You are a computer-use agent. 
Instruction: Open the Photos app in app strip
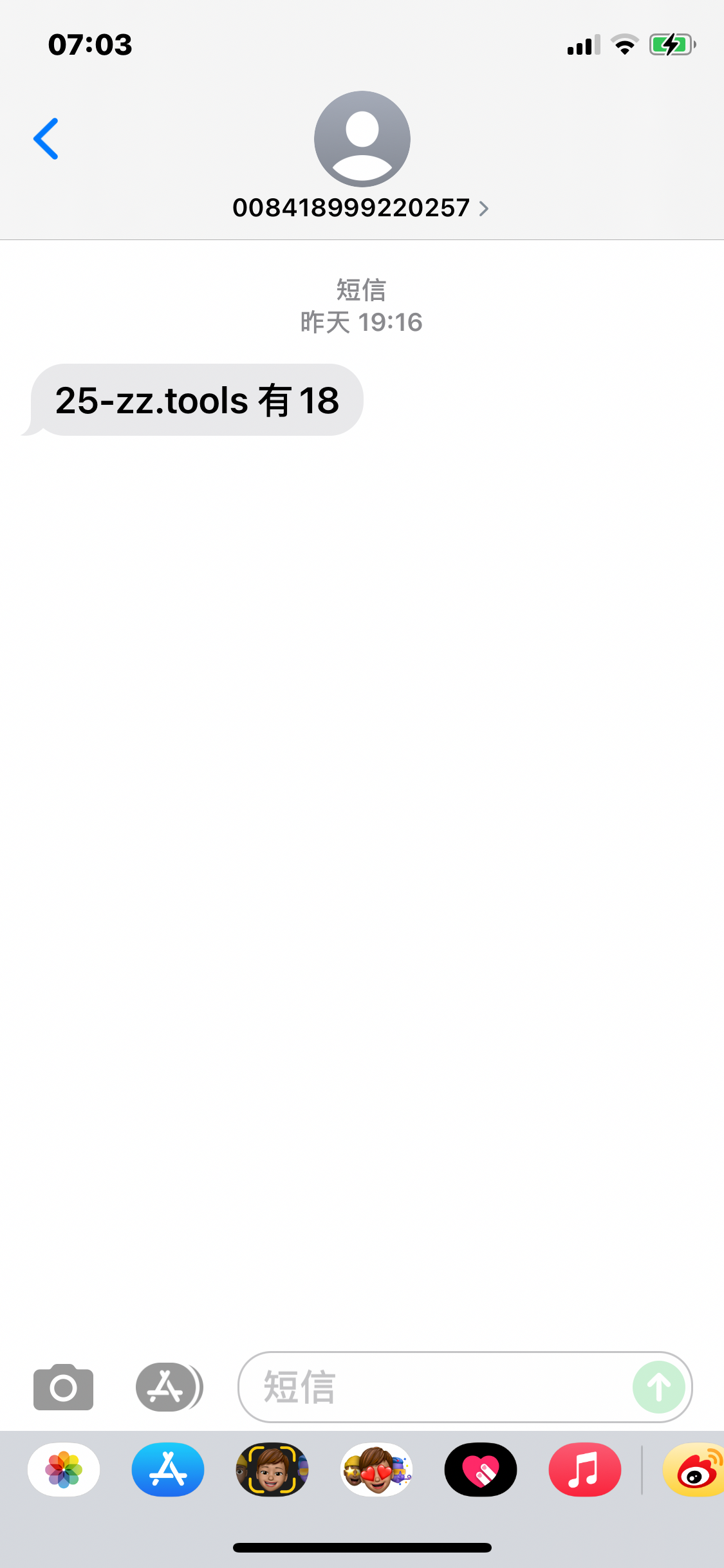click(64, 1470)
